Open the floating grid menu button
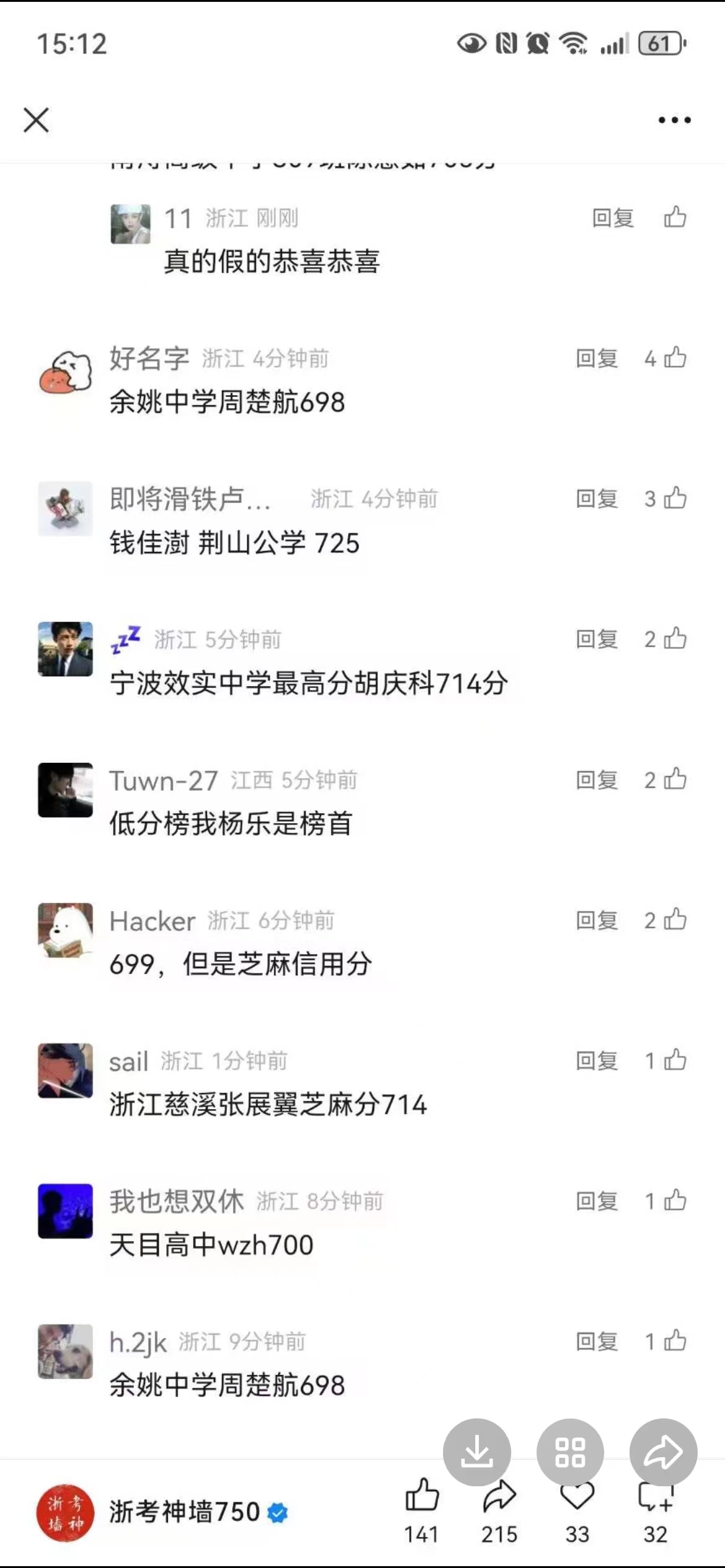725x1568 pixels. (570, 1452)
